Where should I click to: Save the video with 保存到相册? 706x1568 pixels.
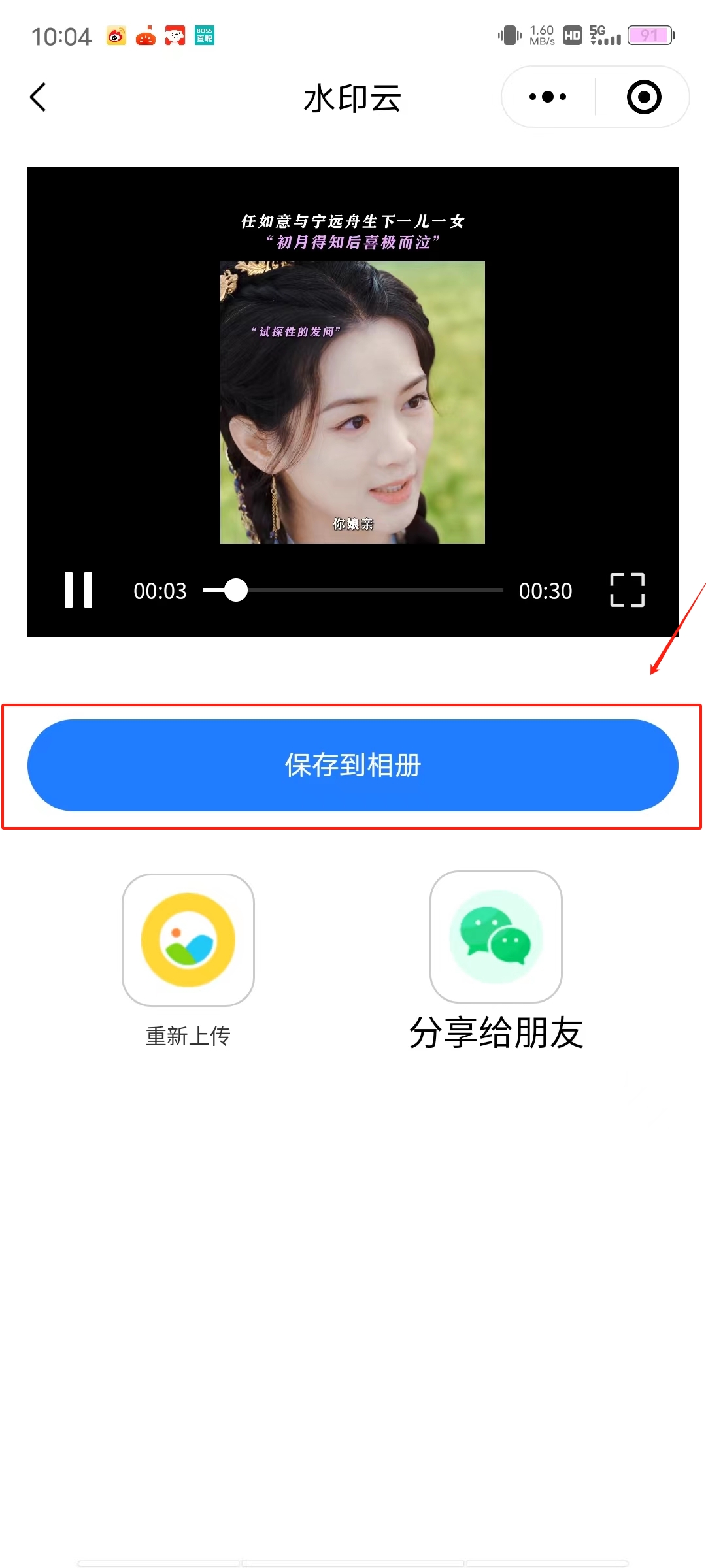point(352,765)
